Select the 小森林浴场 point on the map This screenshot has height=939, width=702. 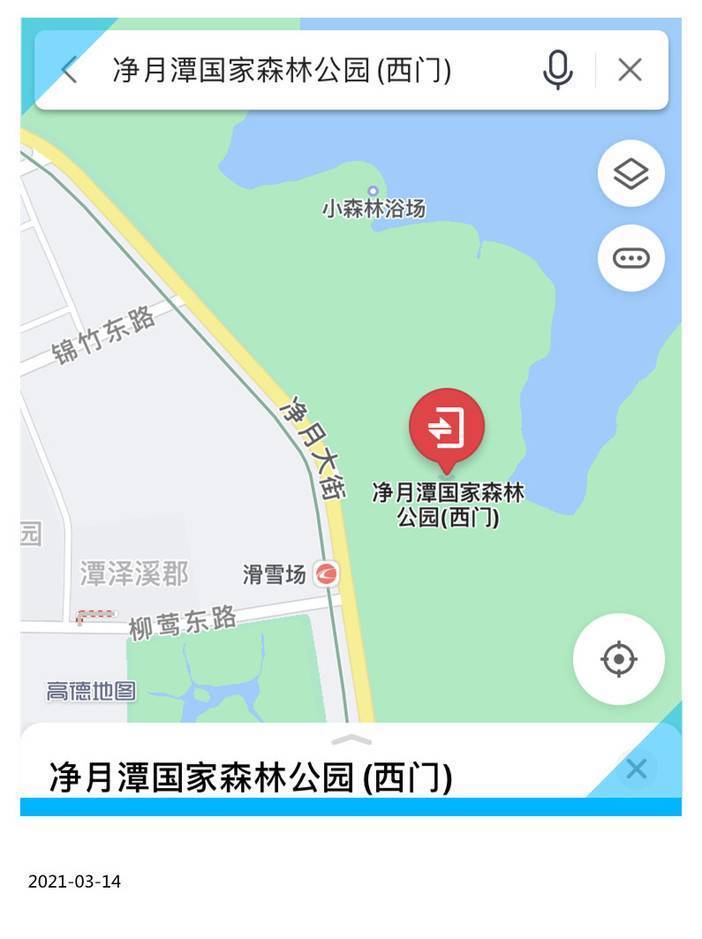pos(373,191)
